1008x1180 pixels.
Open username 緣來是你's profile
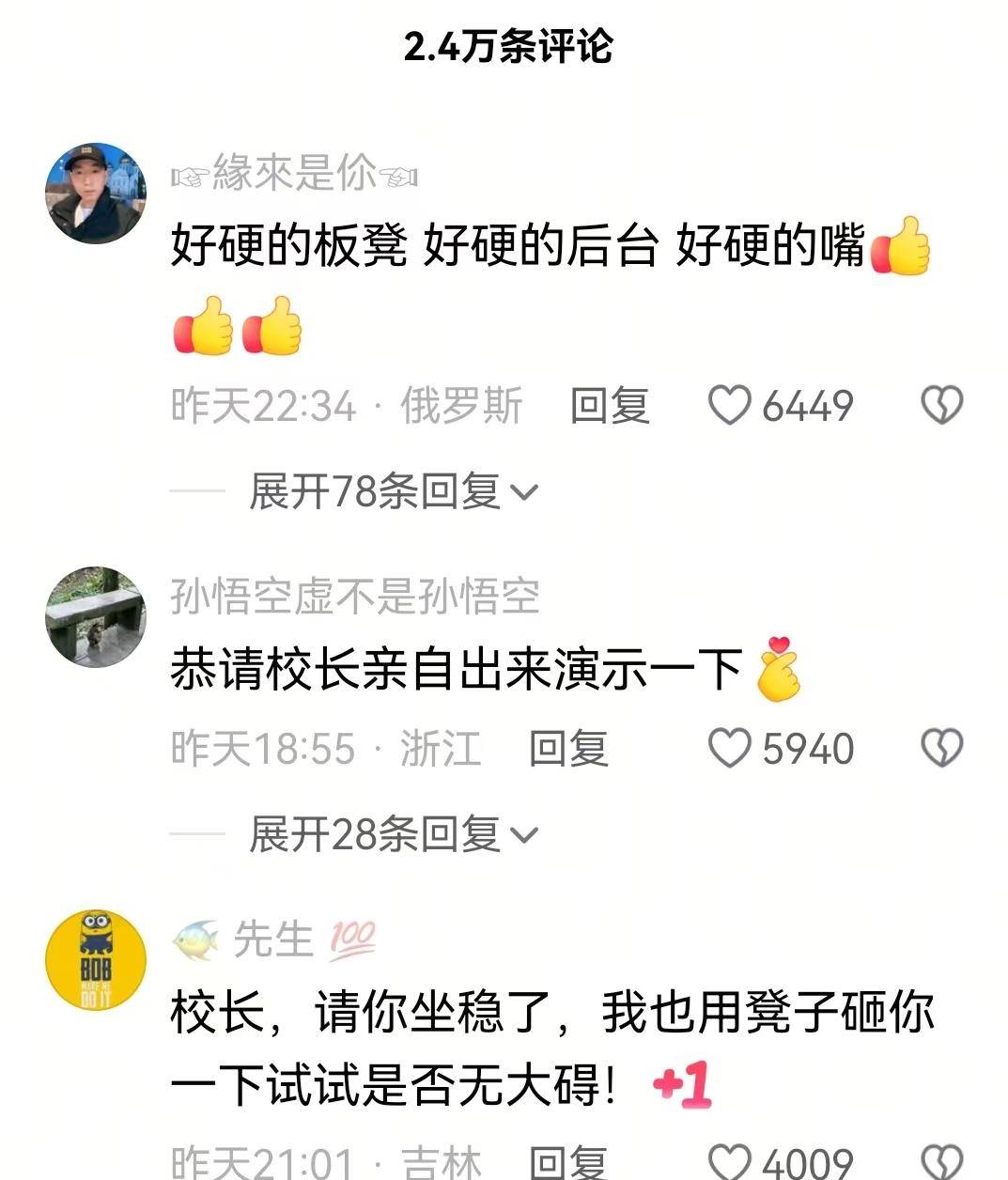(x=294, y=174)
